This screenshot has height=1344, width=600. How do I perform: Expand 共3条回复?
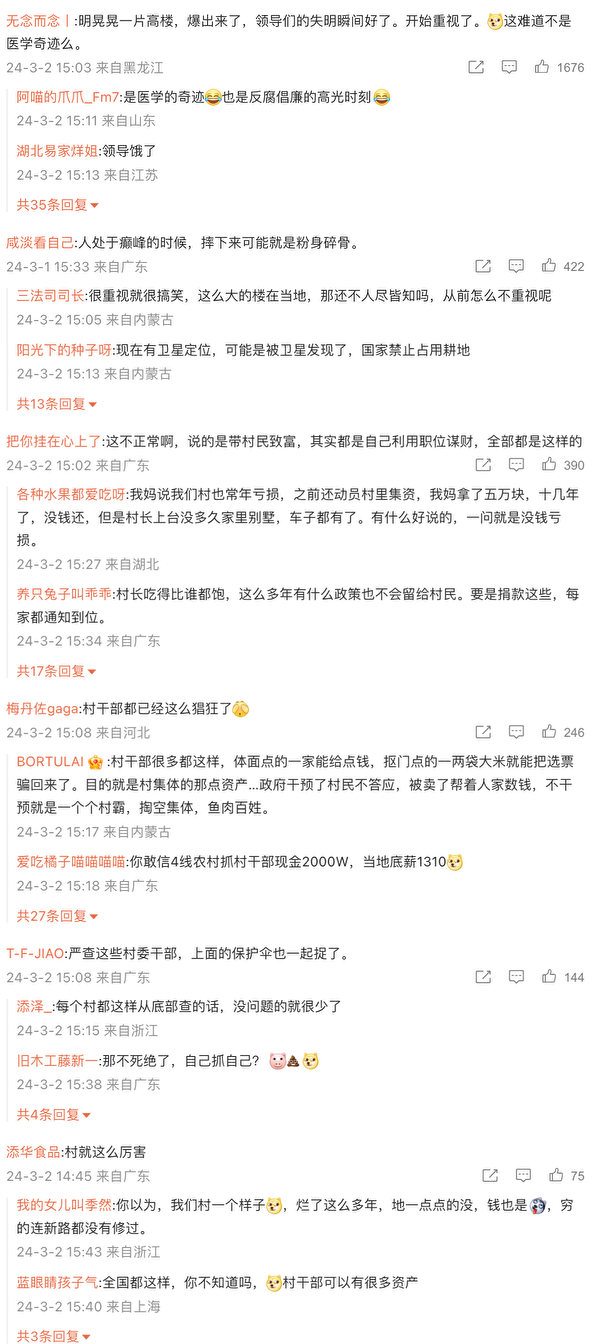tap(54, 1336)
